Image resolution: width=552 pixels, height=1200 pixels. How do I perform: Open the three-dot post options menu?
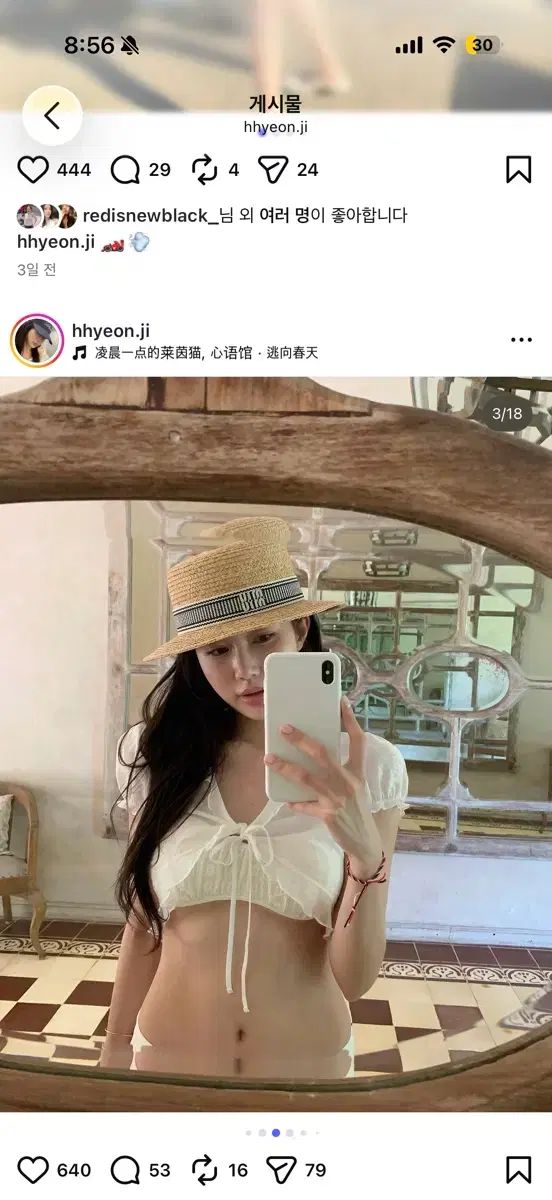(x=521, y=340)
